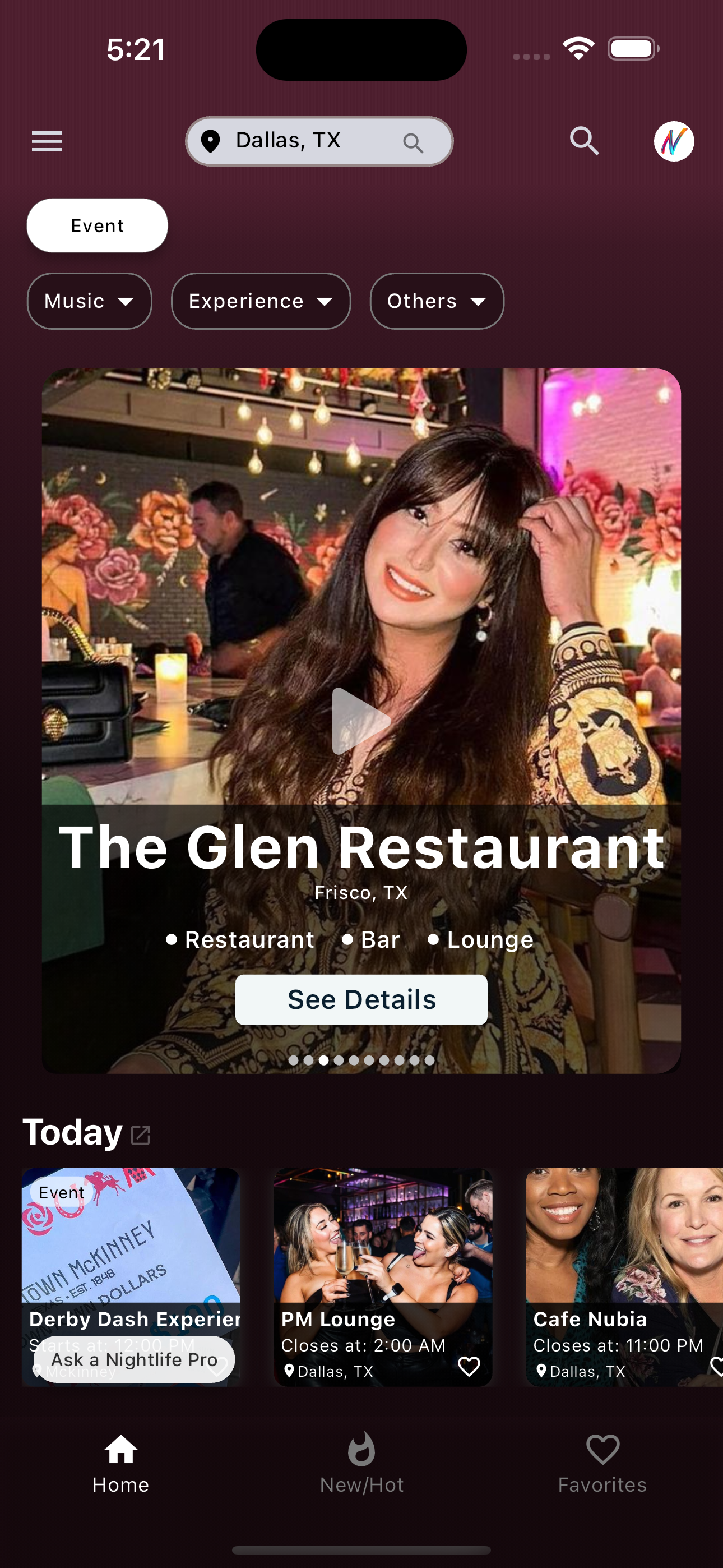Open the search magnifier icon
This screenshot has width=723, height=1568.
click(x=583, y=141)
